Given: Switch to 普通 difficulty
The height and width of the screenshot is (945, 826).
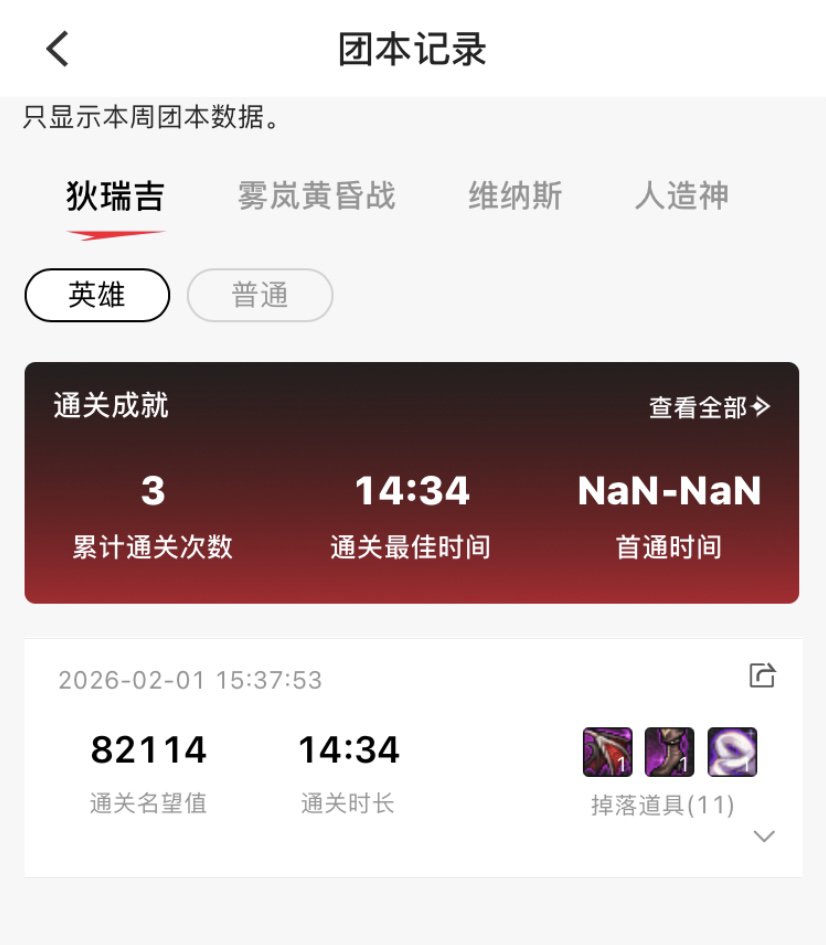Looking at the screenshot, I should (260, 295).
